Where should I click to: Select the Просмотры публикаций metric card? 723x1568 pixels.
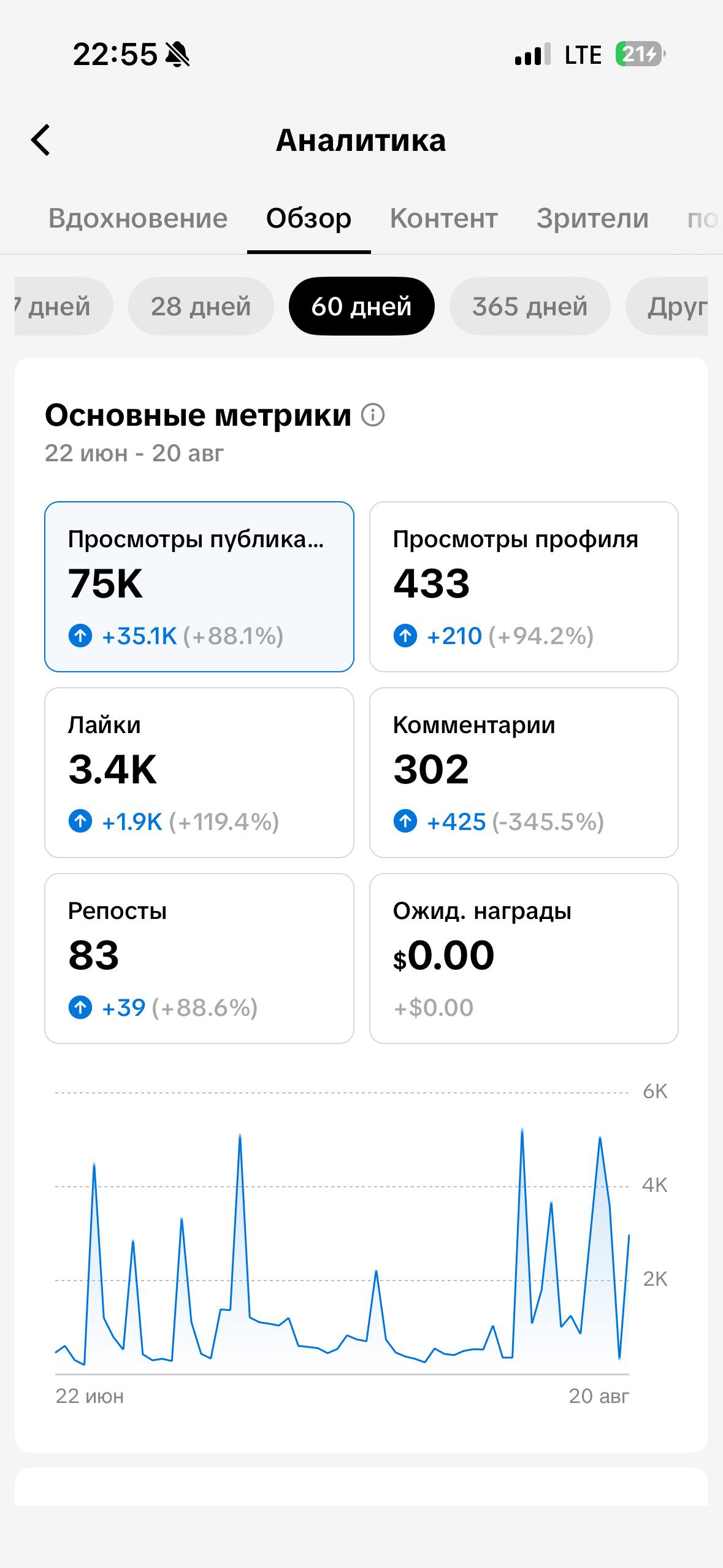199,587
